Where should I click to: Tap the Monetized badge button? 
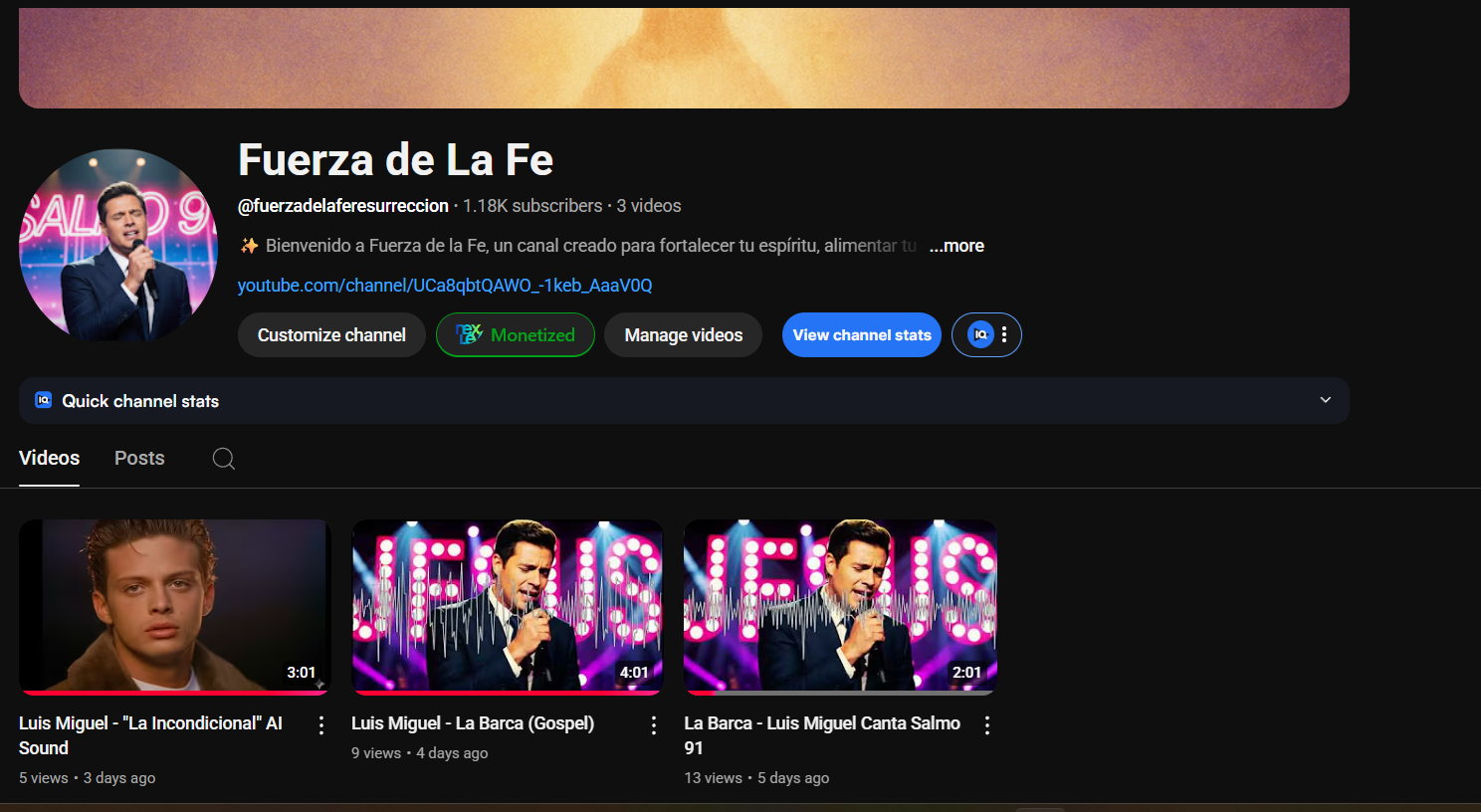[516, 335]
